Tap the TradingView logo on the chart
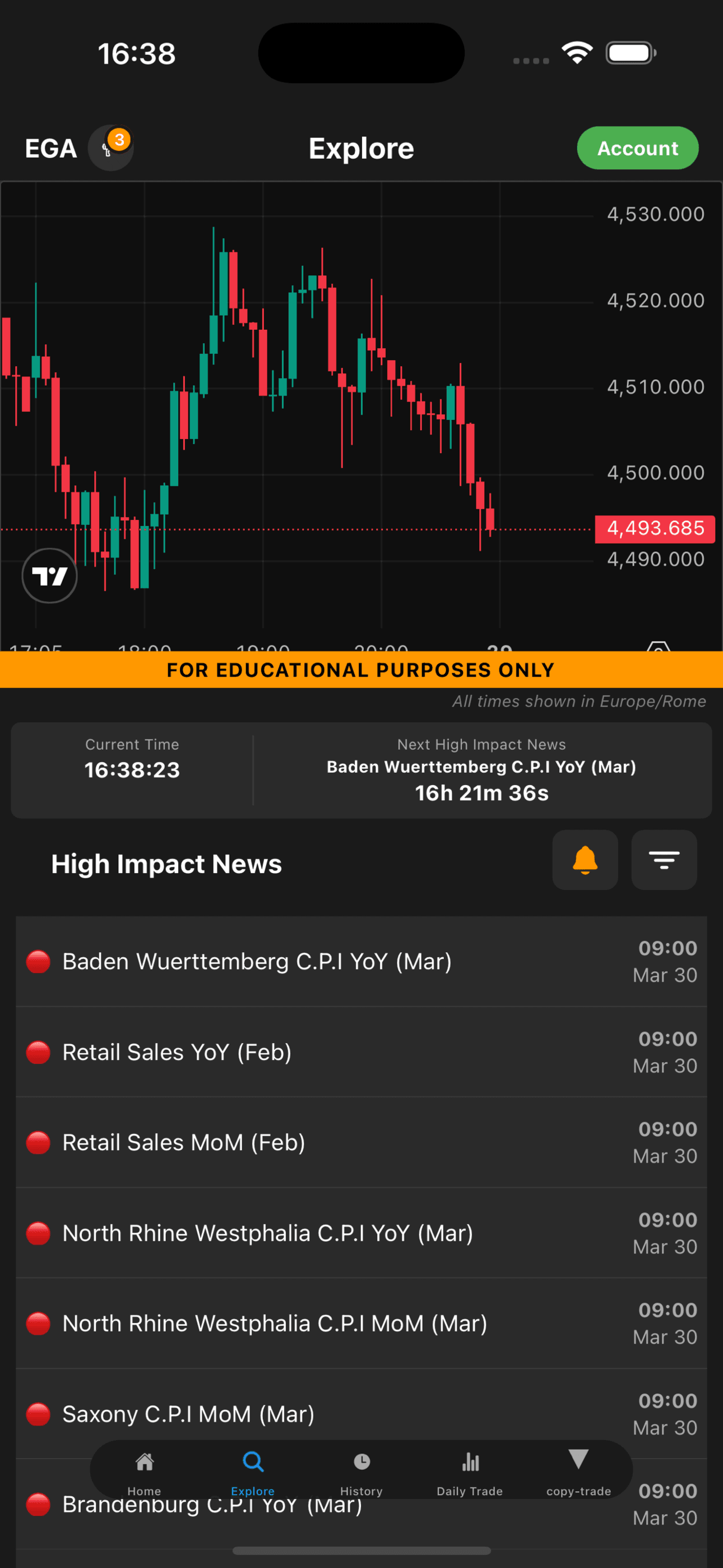The image size is (723, 1568). (x=49, y=576)
